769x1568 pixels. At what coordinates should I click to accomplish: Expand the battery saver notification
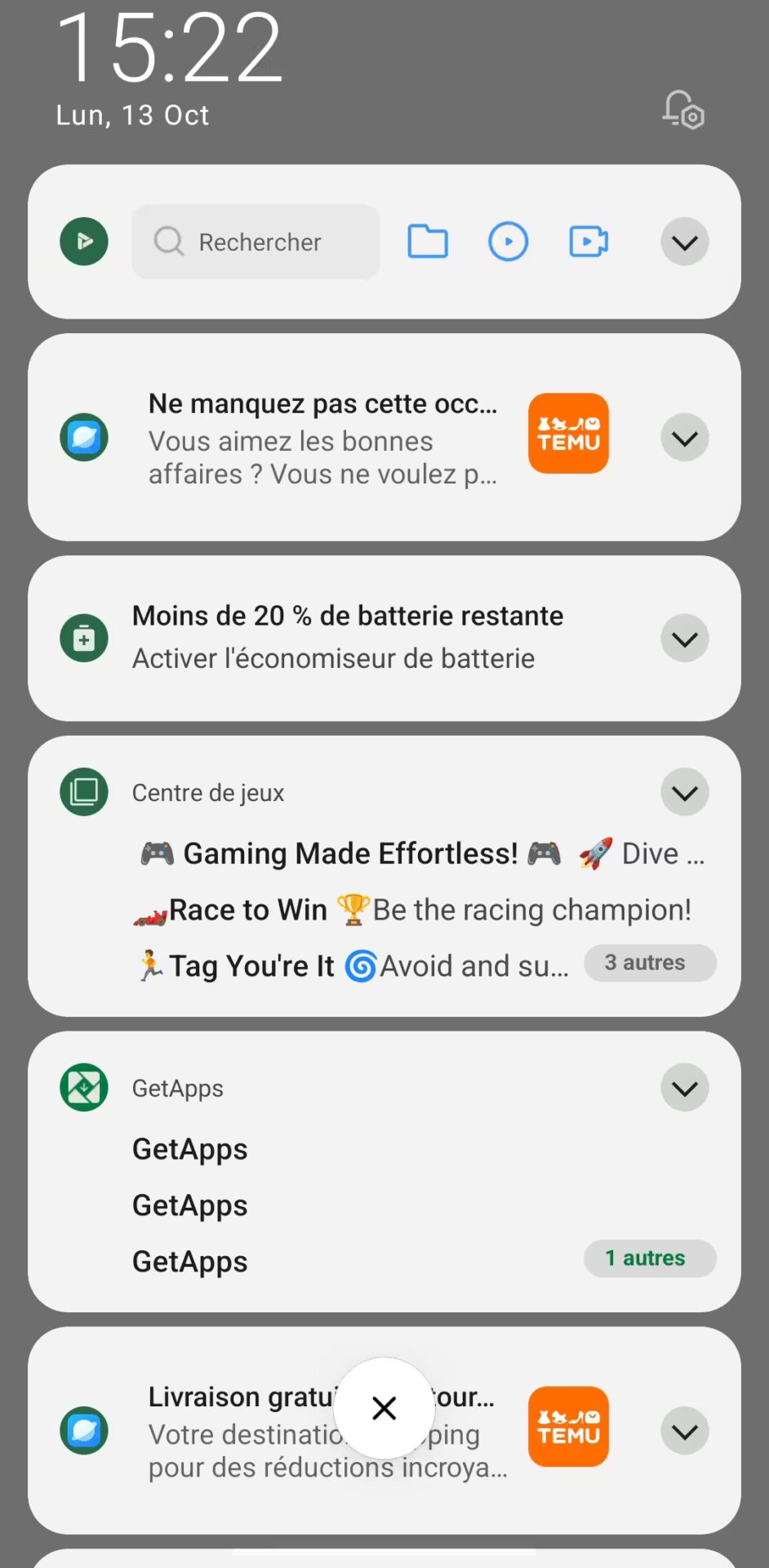point(684,639)
